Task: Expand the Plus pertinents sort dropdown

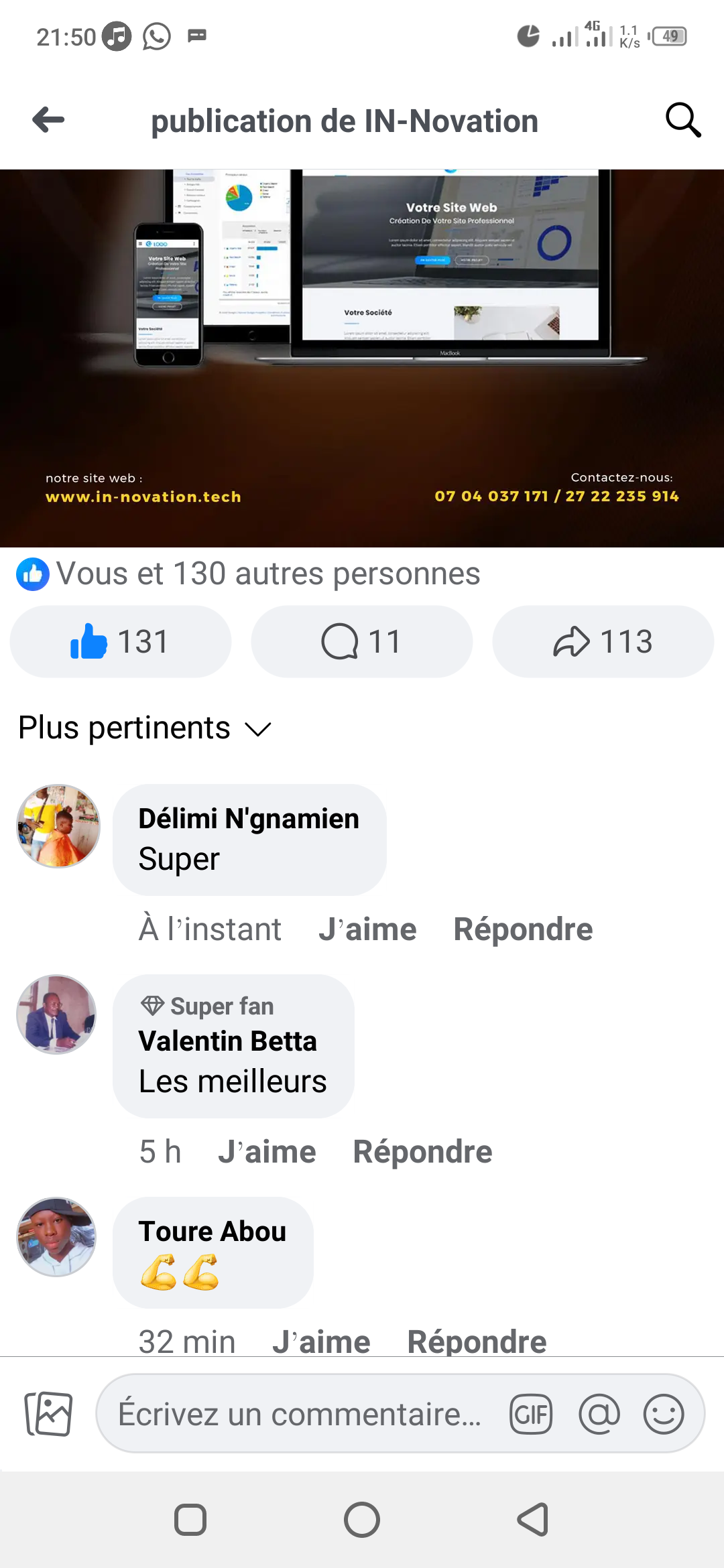Action: coord(145,728)
